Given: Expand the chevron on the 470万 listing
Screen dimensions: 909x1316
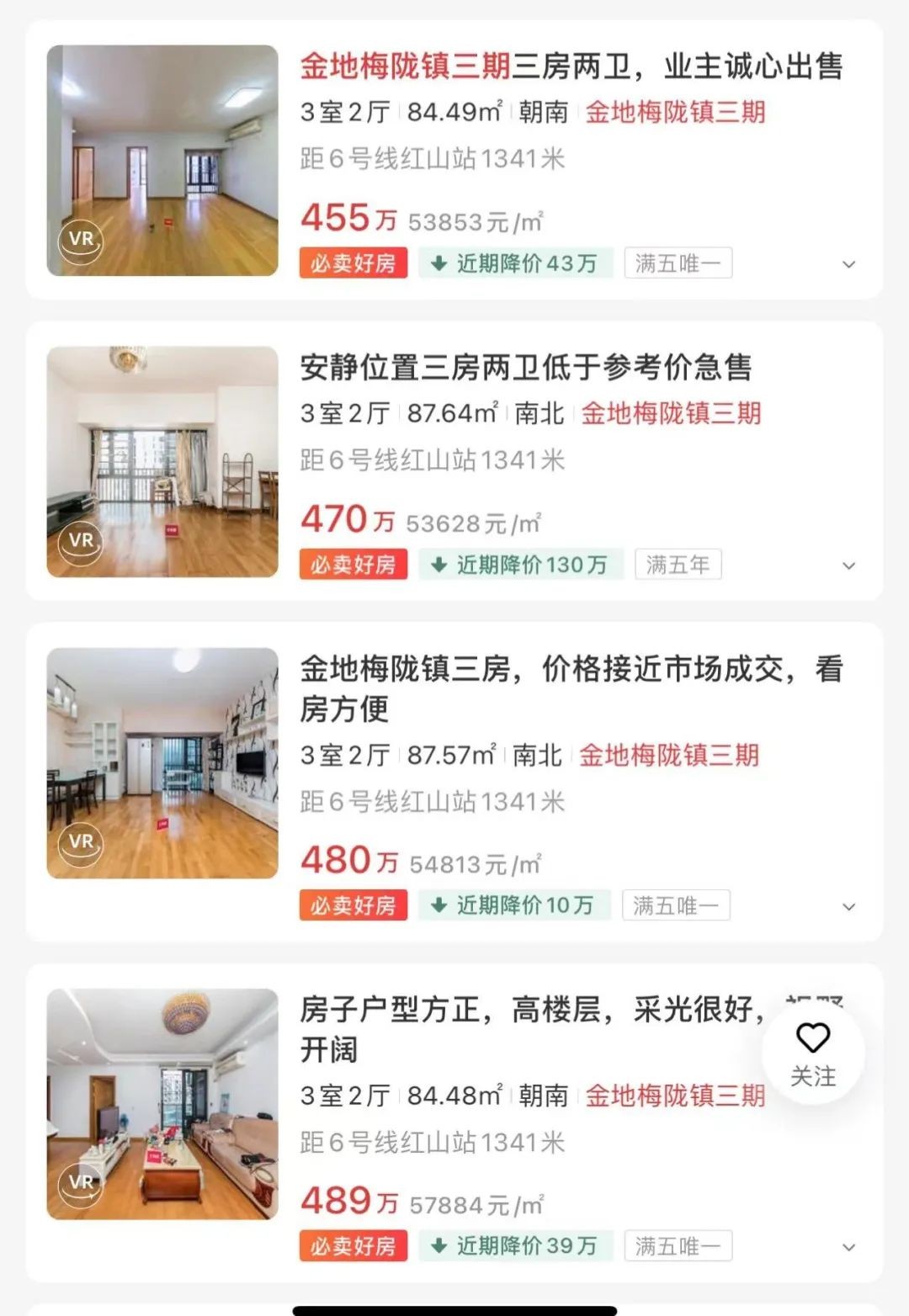Looking at the screenshot, I should [x=848, y=565].
